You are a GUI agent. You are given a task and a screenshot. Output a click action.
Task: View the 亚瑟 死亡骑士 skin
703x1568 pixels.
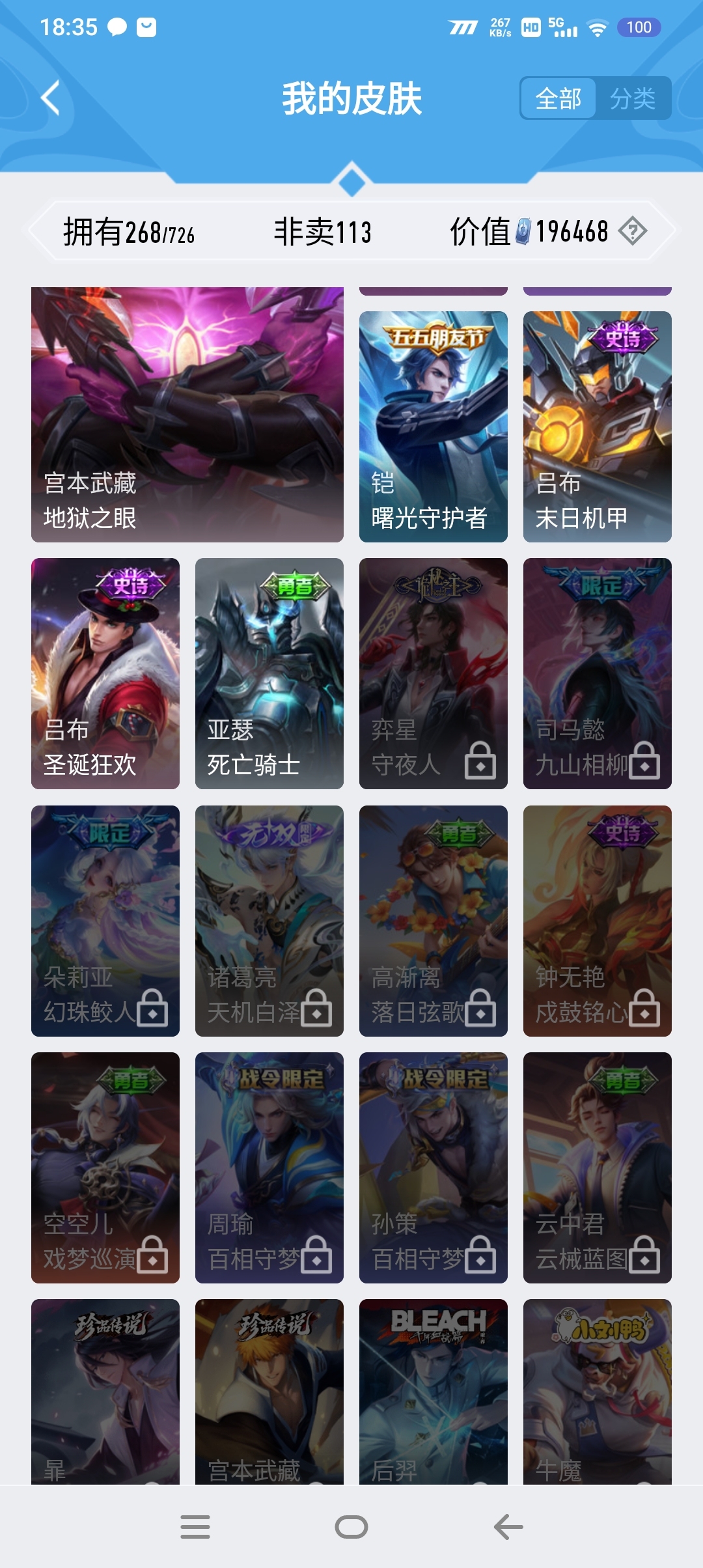(269, 673)
